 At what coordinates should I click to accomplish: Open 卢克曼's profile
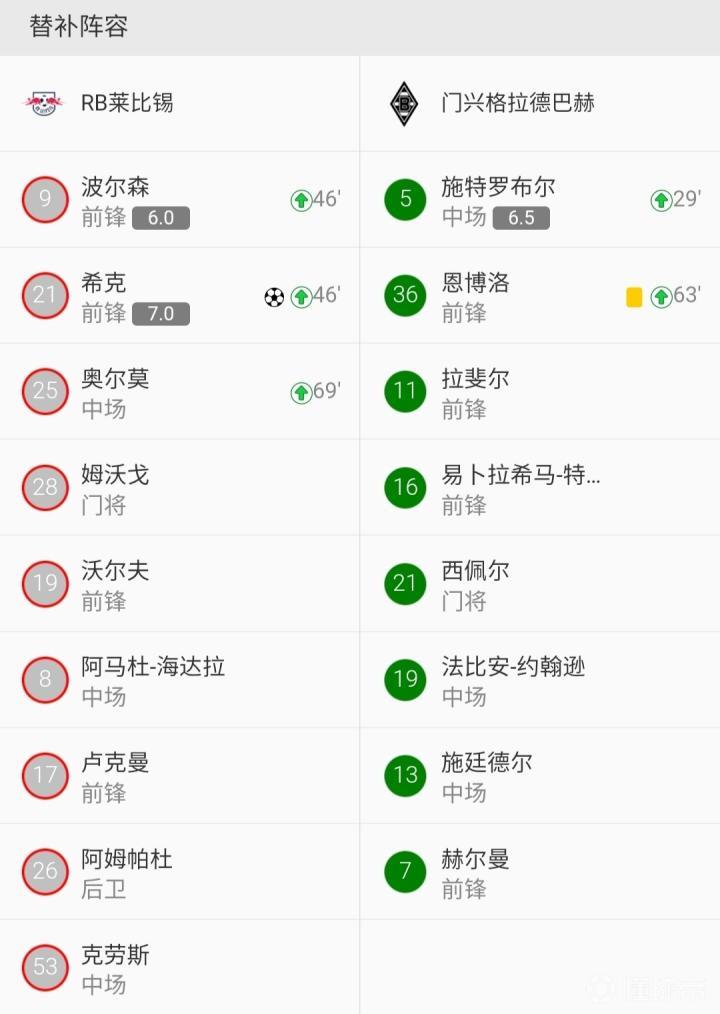(115, 764)
